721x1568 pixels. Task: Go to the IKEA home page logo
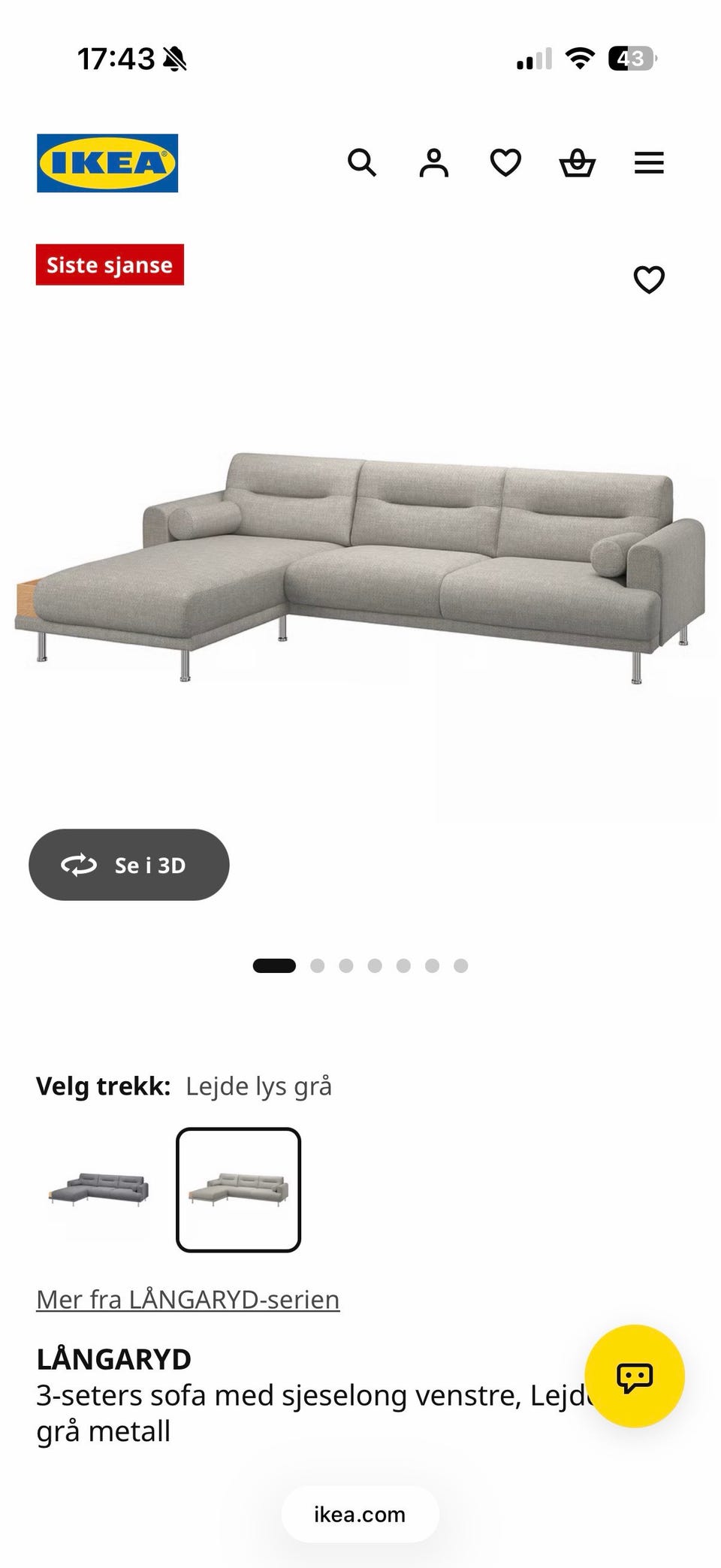tap(107, 163)
